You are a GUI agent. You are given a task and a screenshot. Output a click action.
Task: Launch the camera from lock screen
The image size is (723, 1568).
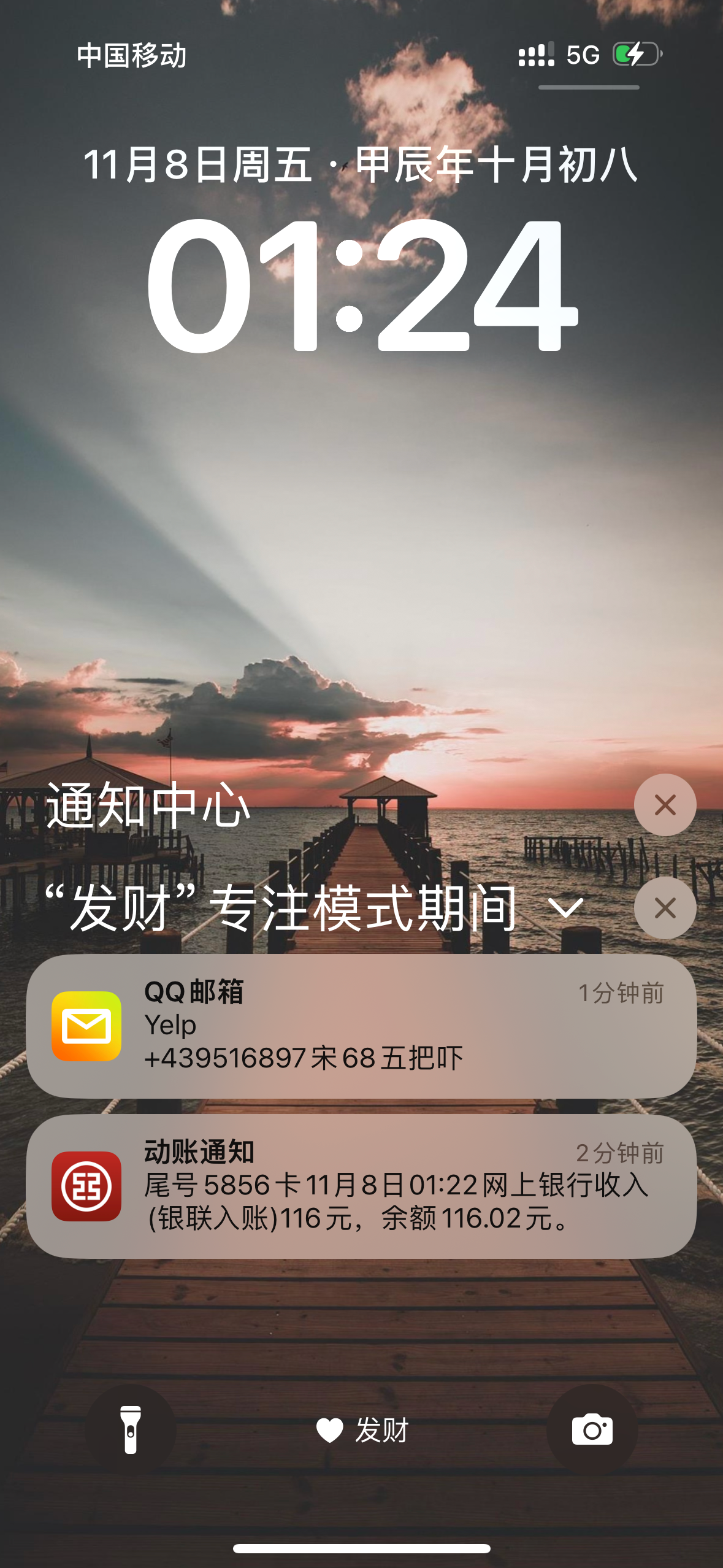[x=592, y=1430]
